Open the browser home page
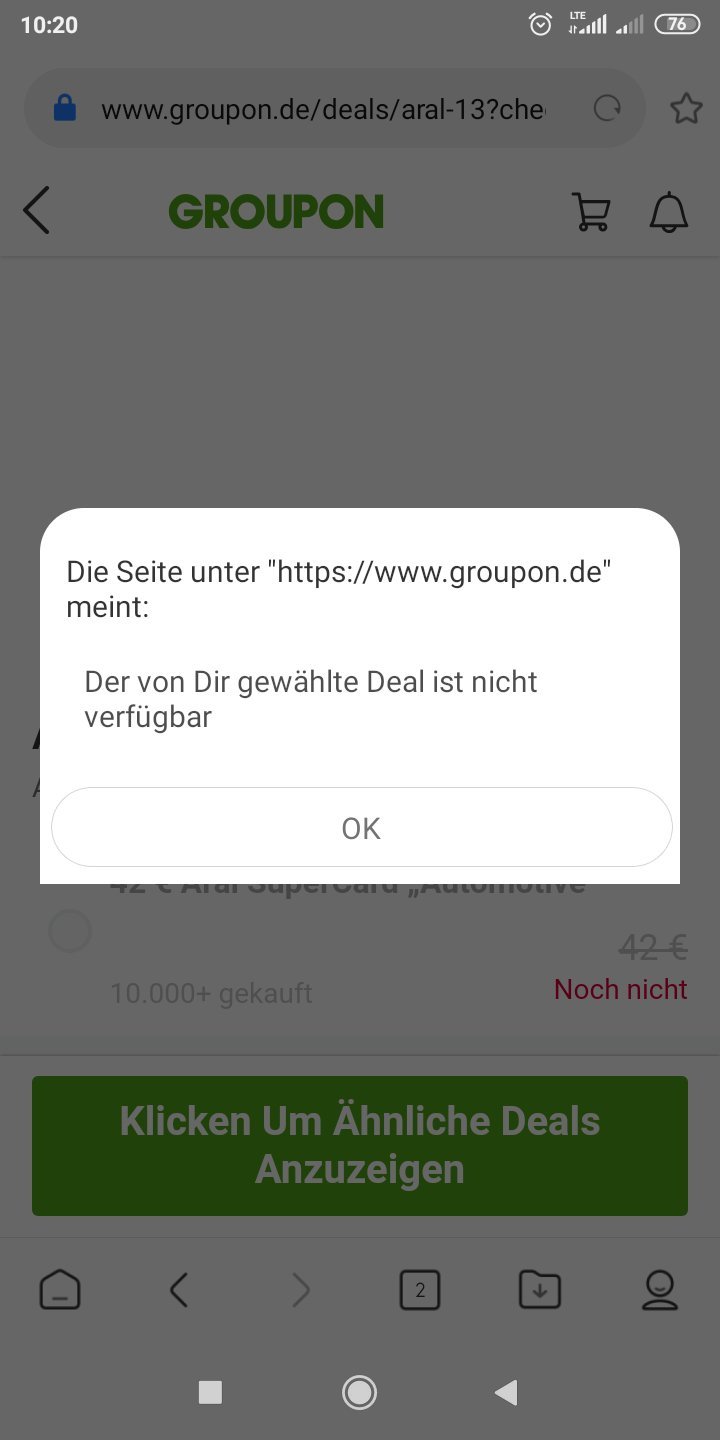Viewport: 720px width, 1440px height. click(60, 1290)
